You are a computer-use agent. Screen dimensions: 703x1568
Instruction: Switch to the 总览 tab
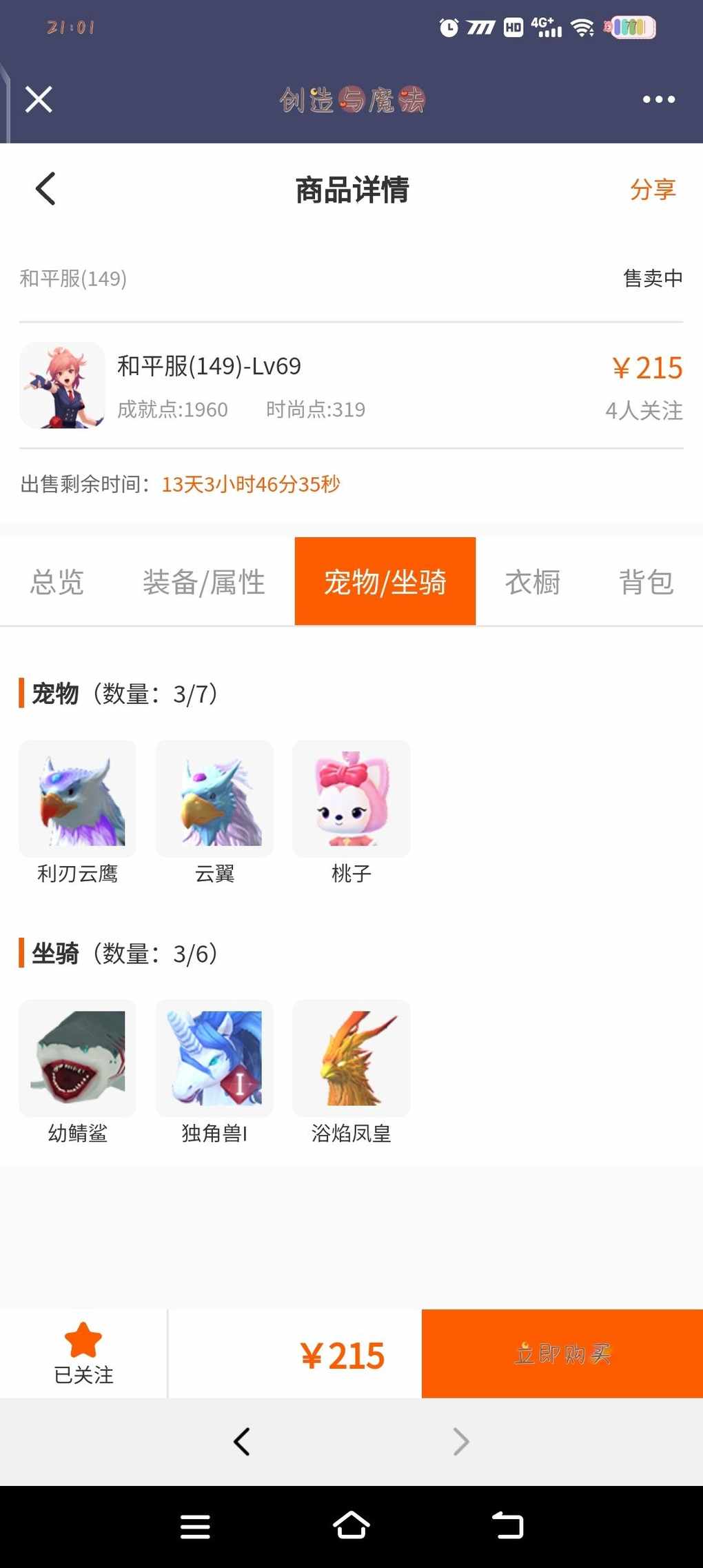pyautogui.click(x=57, y=582)
